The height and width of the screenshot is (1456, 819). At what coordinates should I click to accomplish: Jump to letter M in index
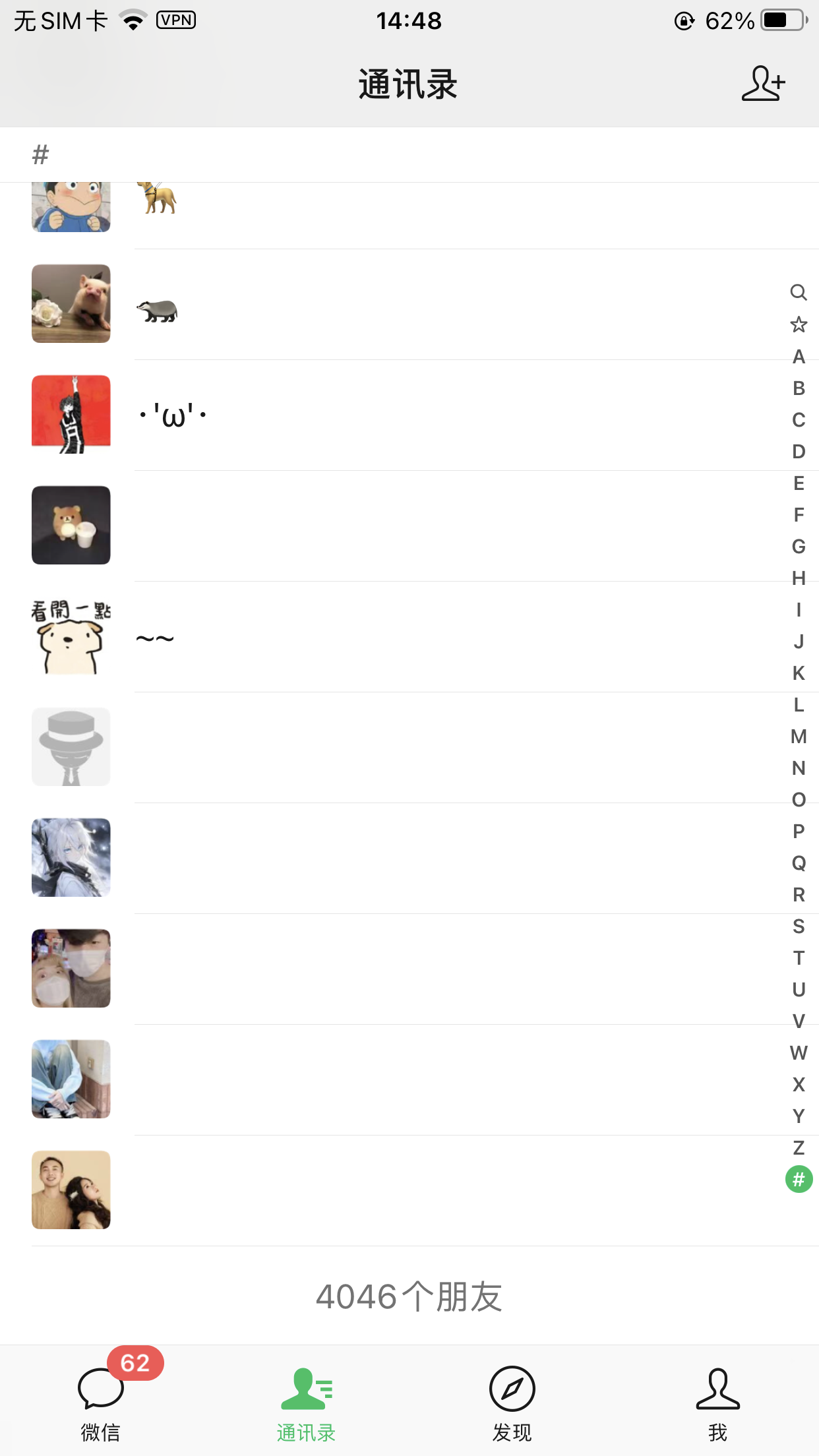coord(799,737)
